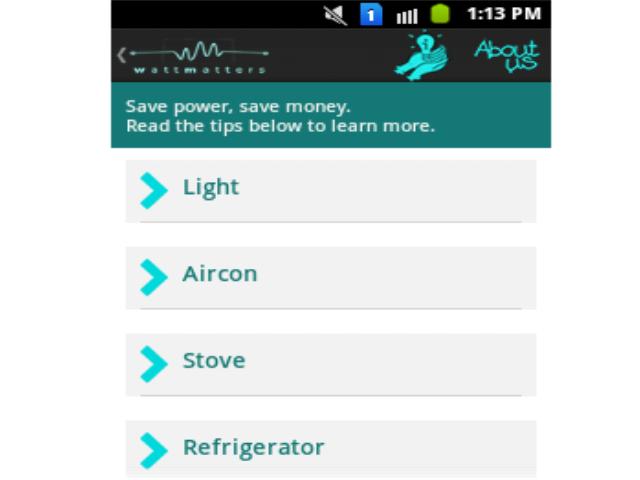View tips for Stove

pyautogui.click(x=330, y=362)
